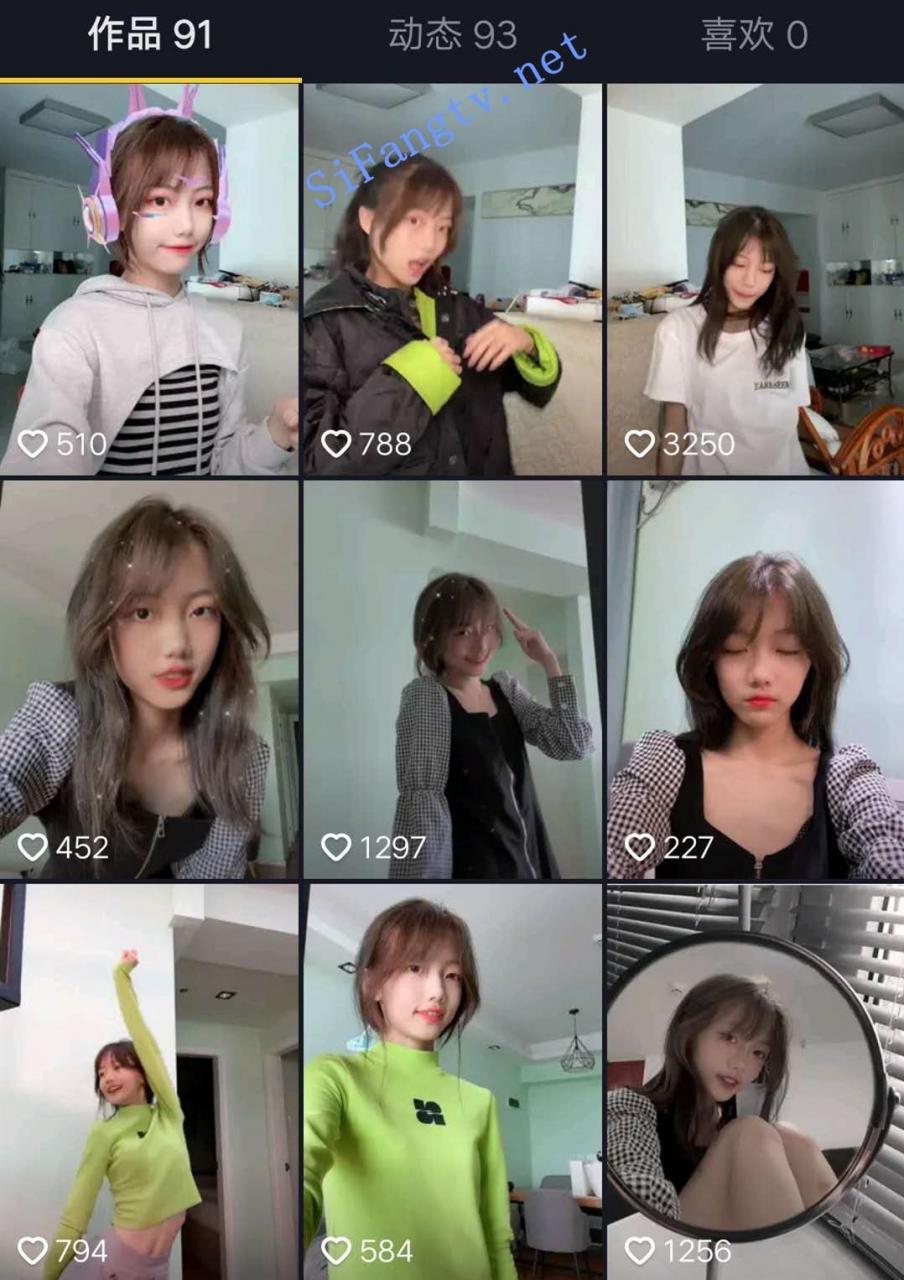
Task: Play the video with 227 likes
Action: click(x=755, y=680)
